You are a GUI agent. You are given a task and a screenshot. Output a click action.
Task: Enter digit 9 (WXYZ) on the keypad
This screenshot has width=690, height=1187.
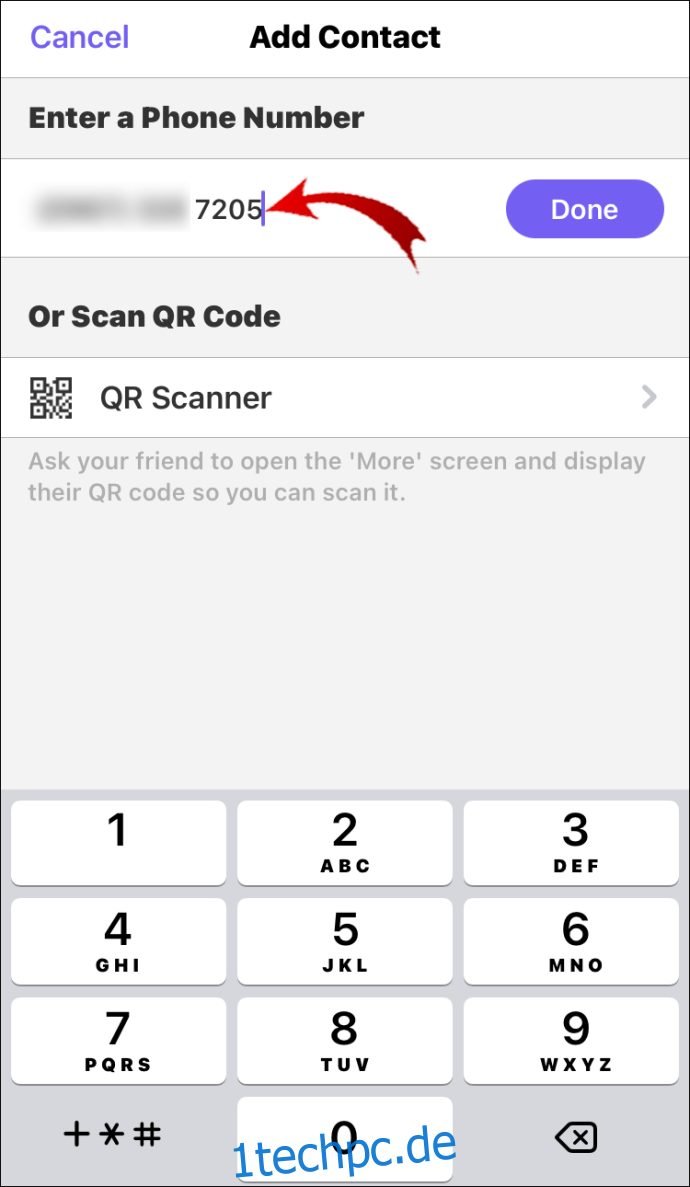(x=571, y=1040)
